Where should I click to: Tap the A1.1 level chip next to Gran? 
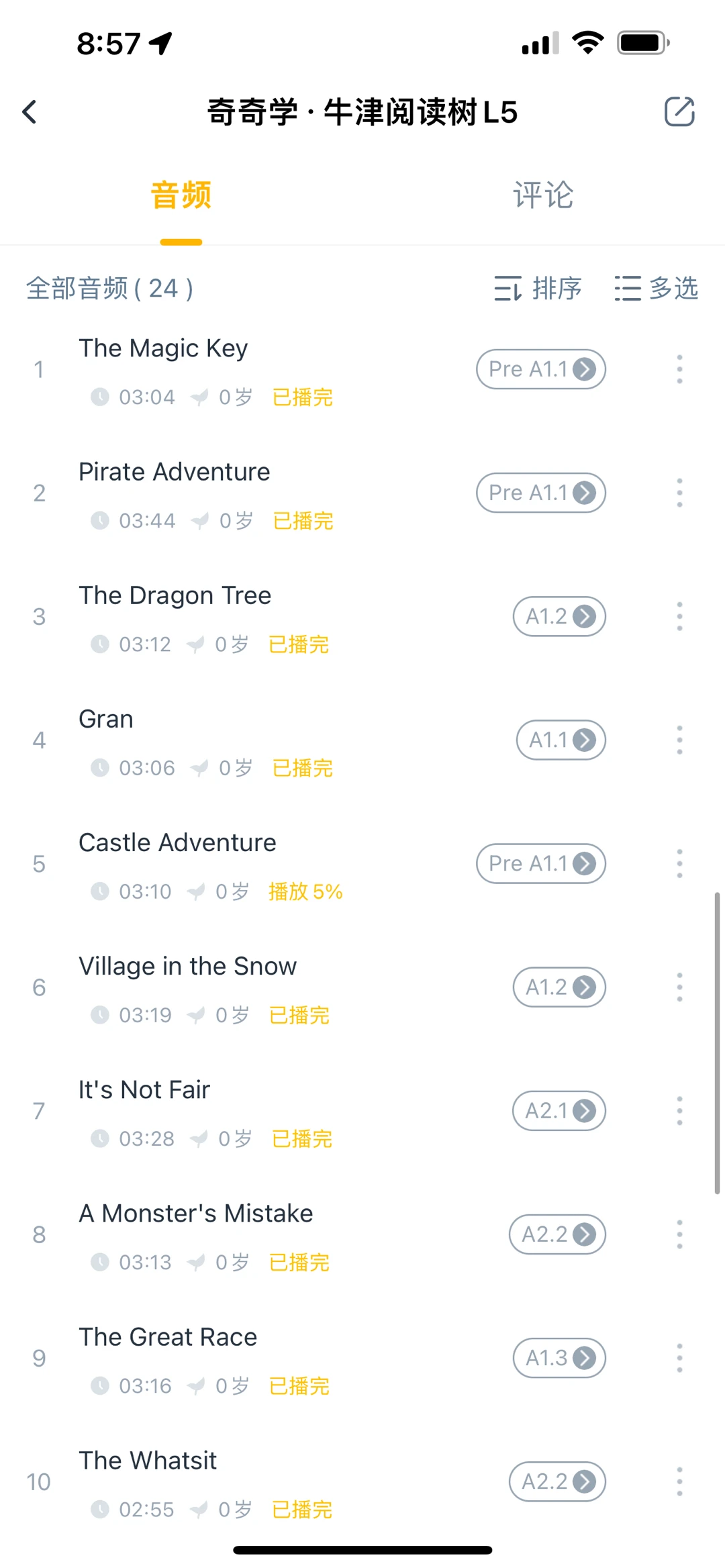click(x=561, y=740)
